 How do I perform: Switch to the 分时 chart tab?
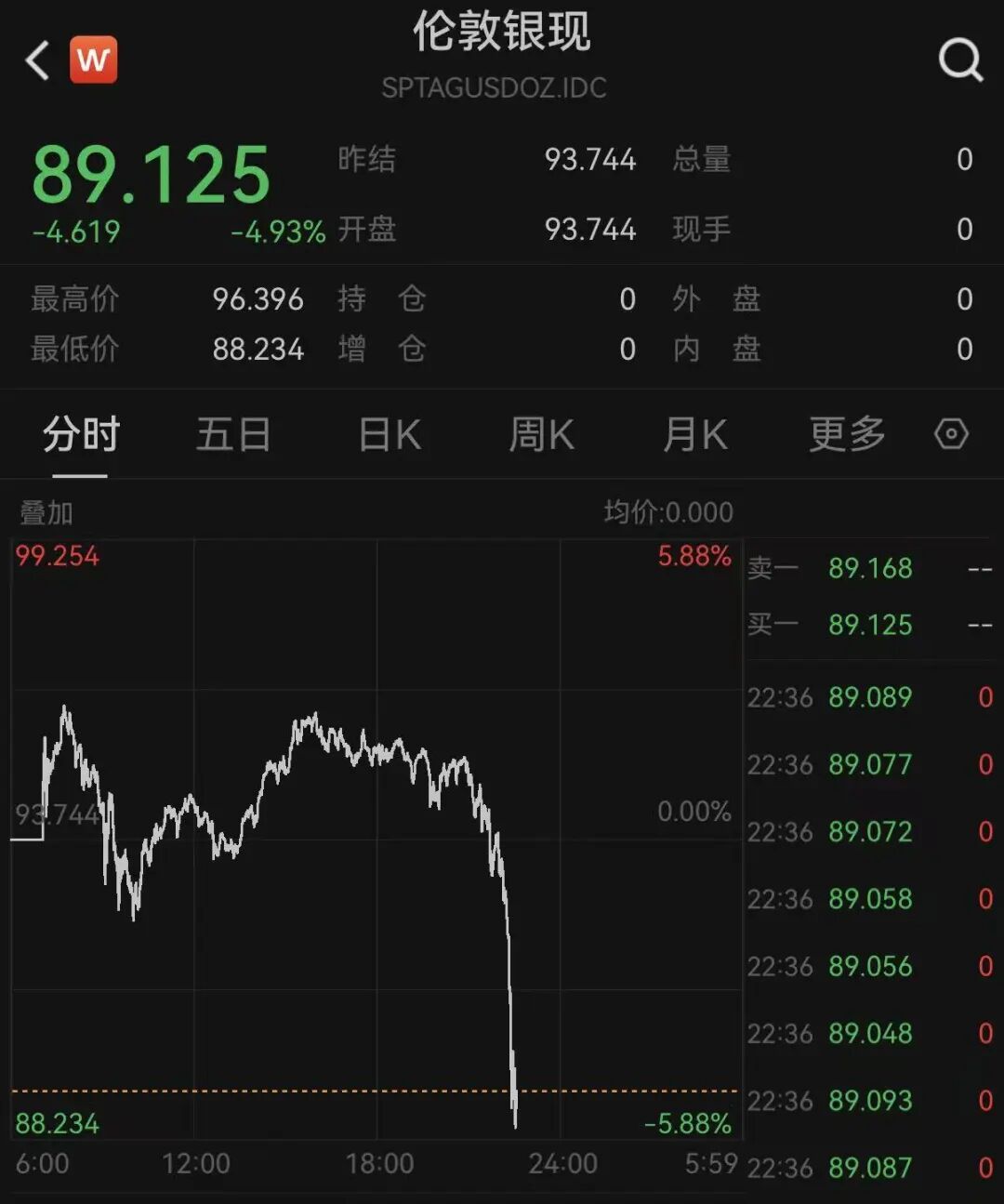pyautogui.click(x=81, y=435)
